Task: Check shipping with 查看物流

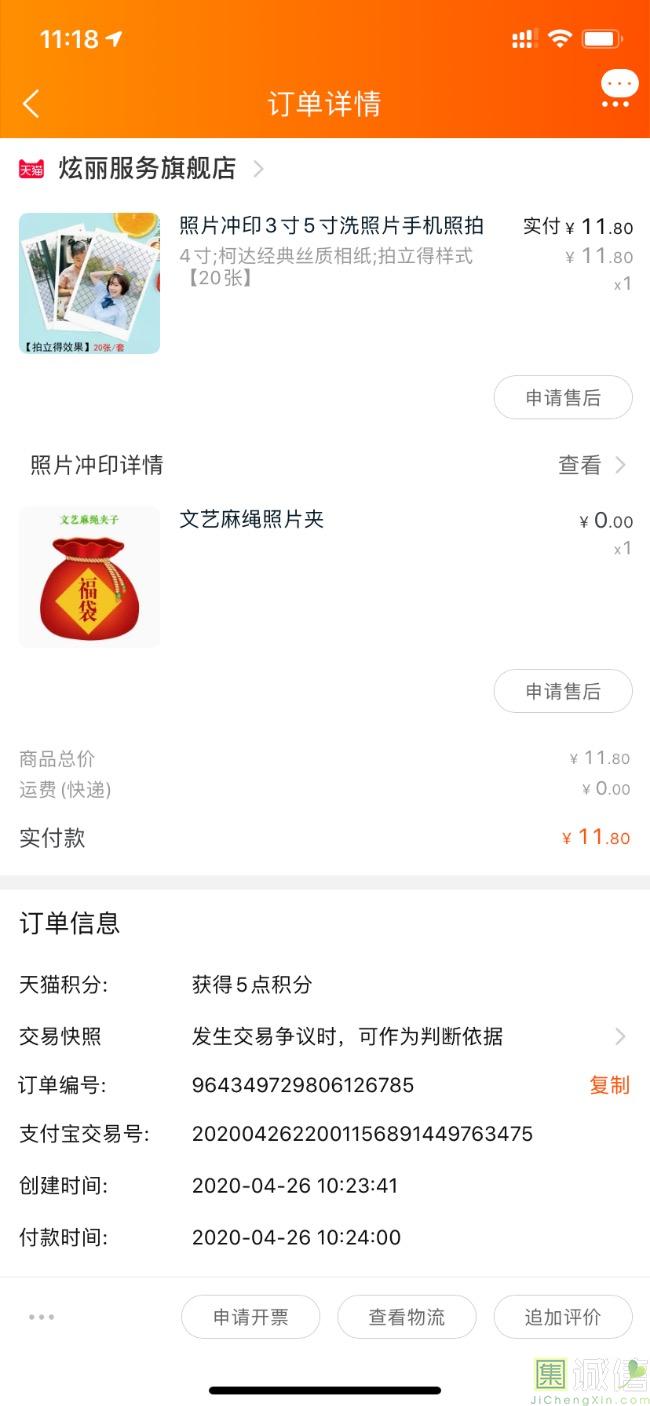Action: (407, 1317)
